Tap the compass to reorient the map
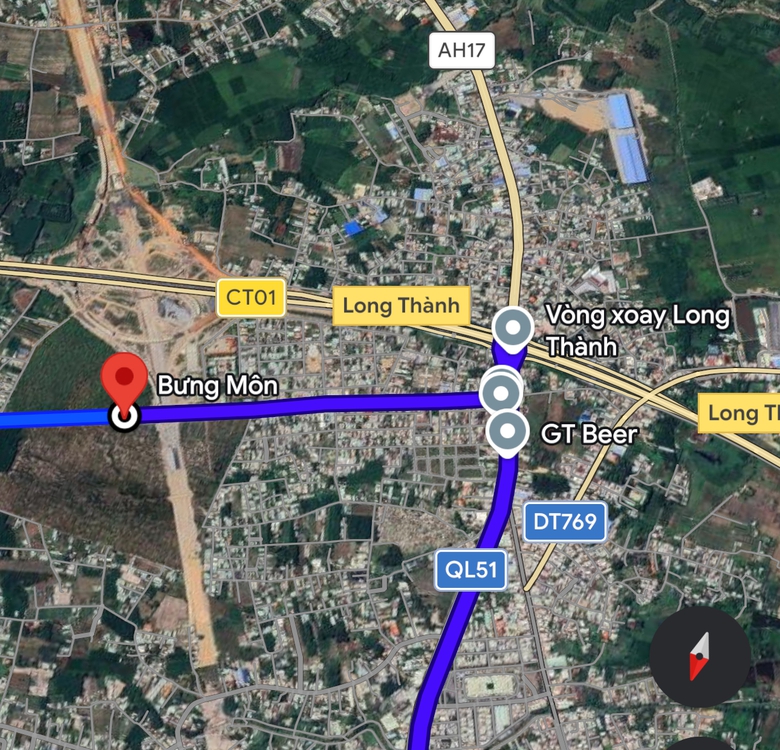The height and width of the screenshot is (750, 780). point(700,657)
